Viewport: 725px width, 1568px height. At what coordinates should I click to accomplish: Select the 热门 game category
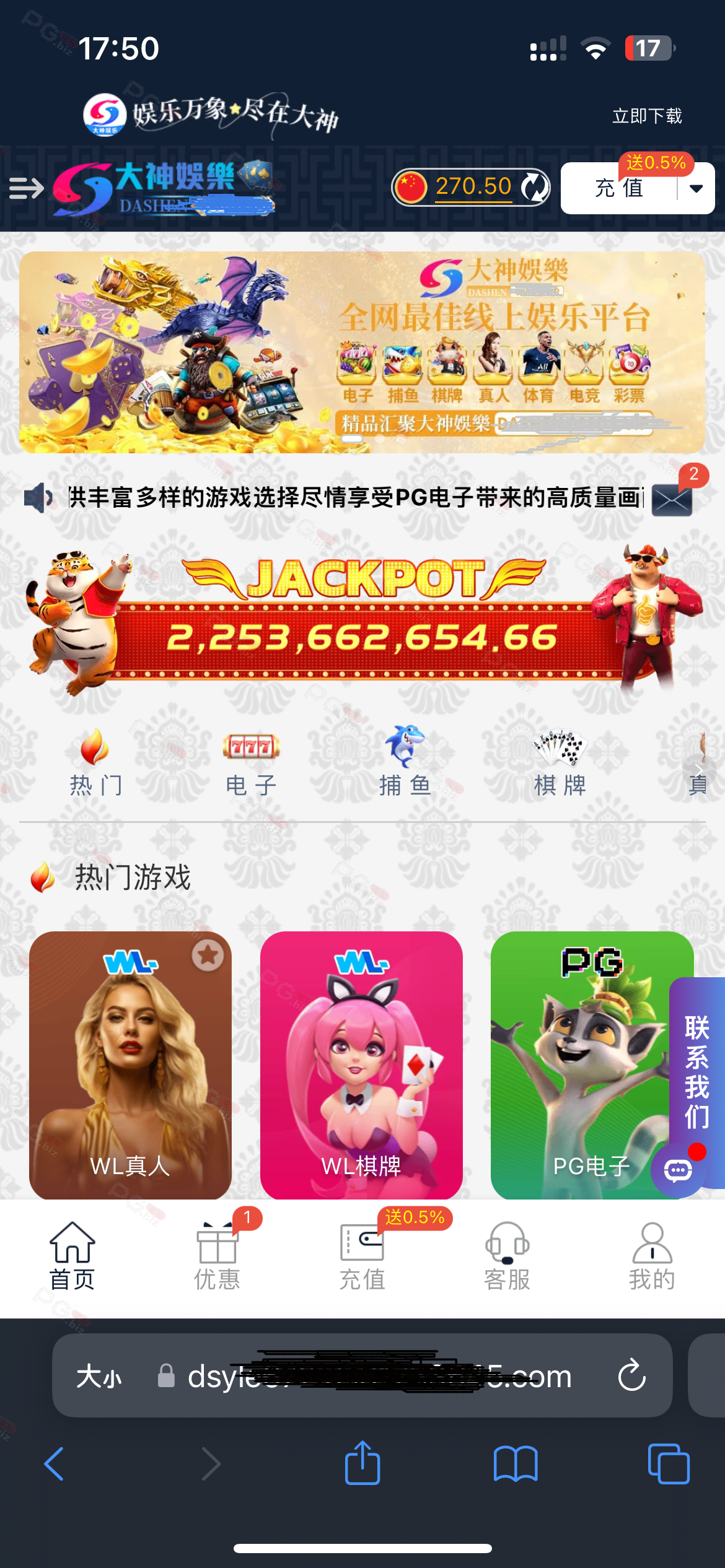tap(95, 762)
